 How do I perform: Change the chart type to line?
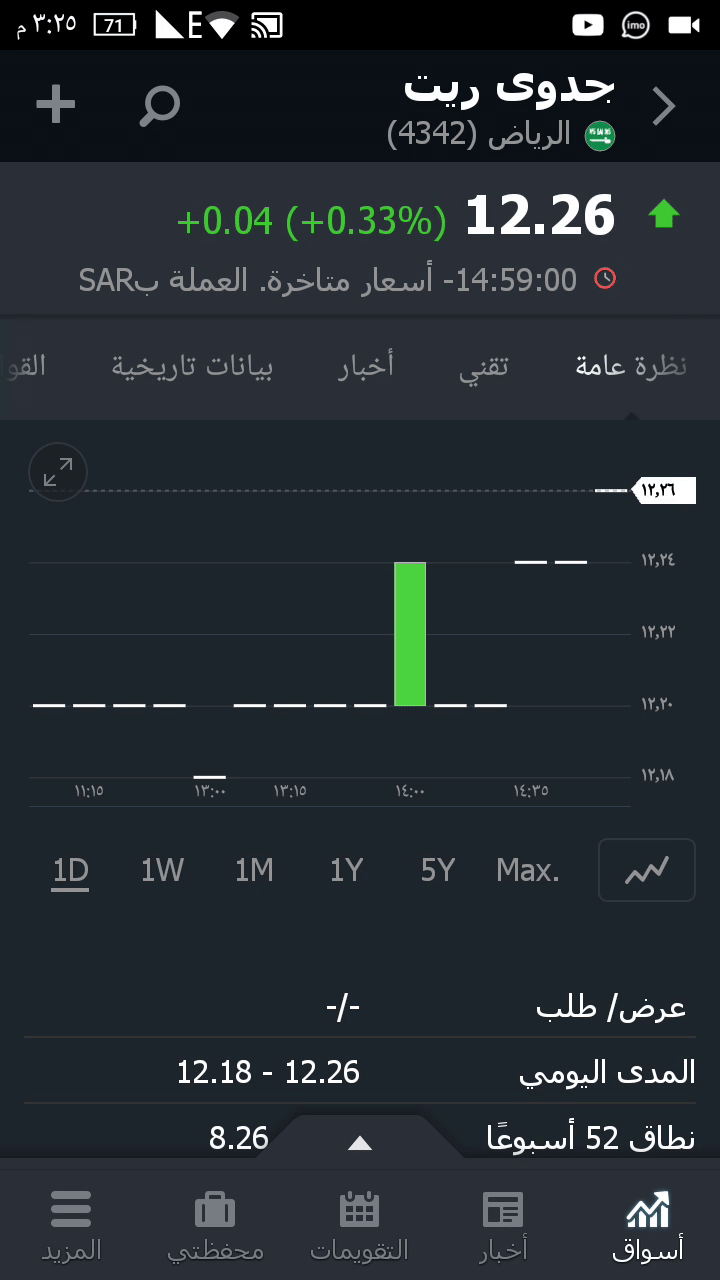click(x=646, y=871)
